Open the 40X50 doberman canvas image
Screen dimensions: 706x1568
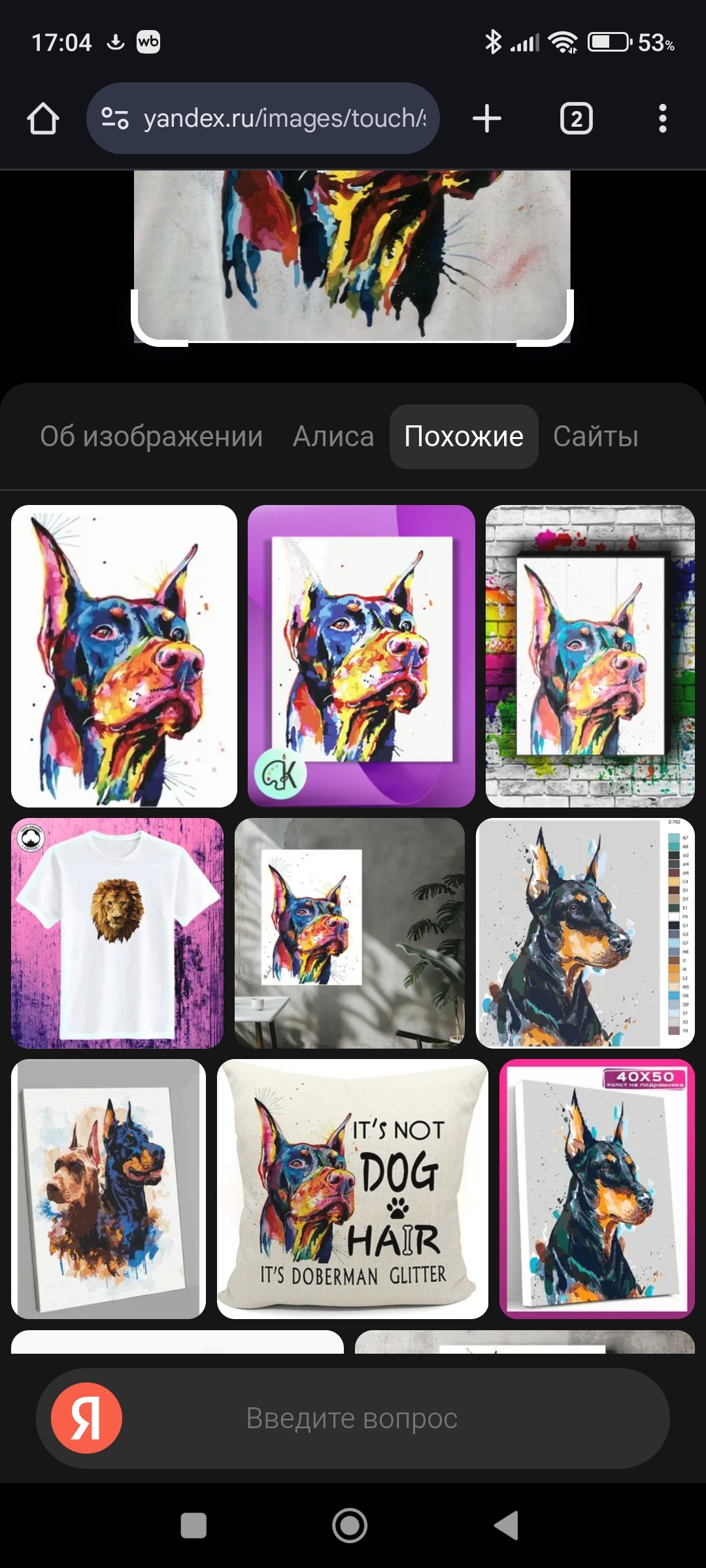point(597,1189)
